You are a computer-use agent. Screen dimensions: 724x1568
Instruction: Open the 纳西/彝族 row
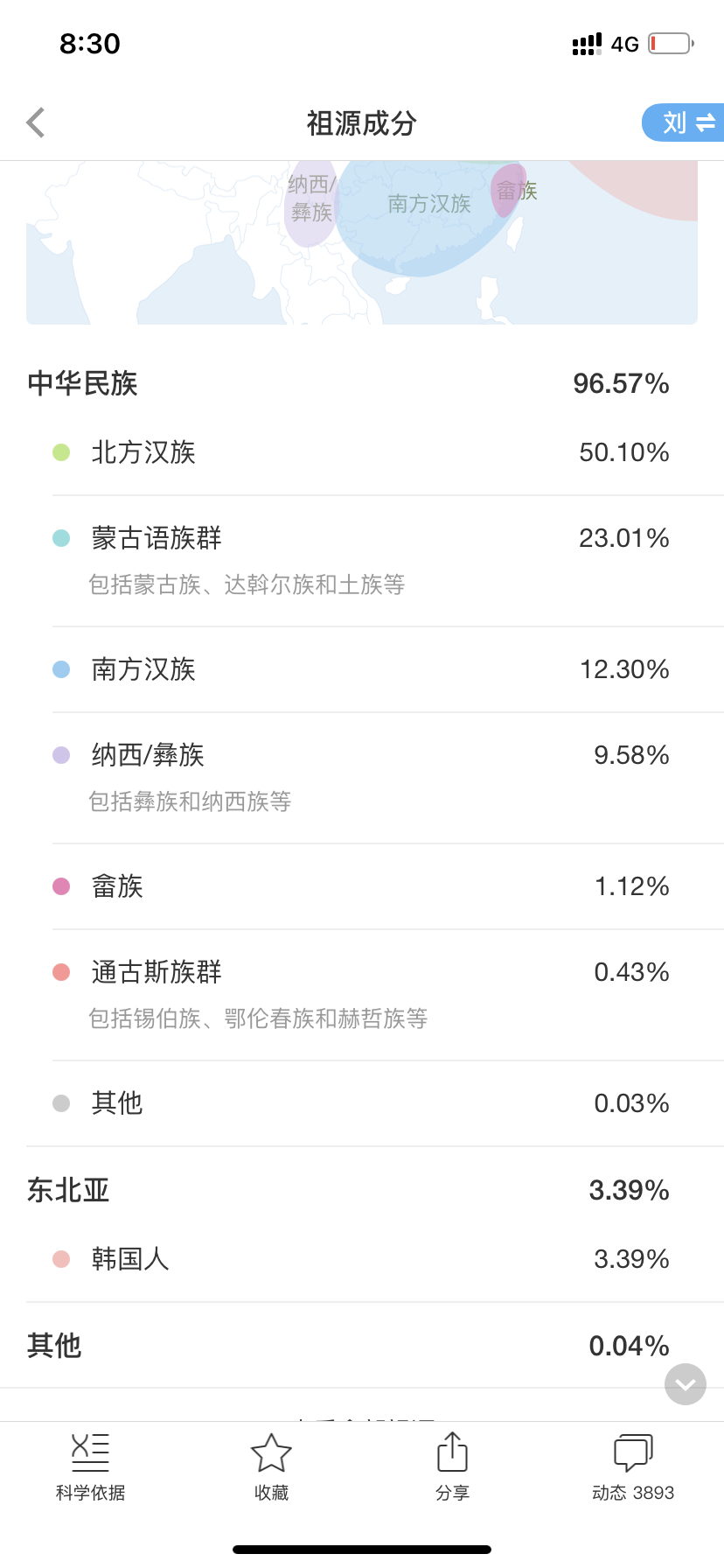coord(362,778)
